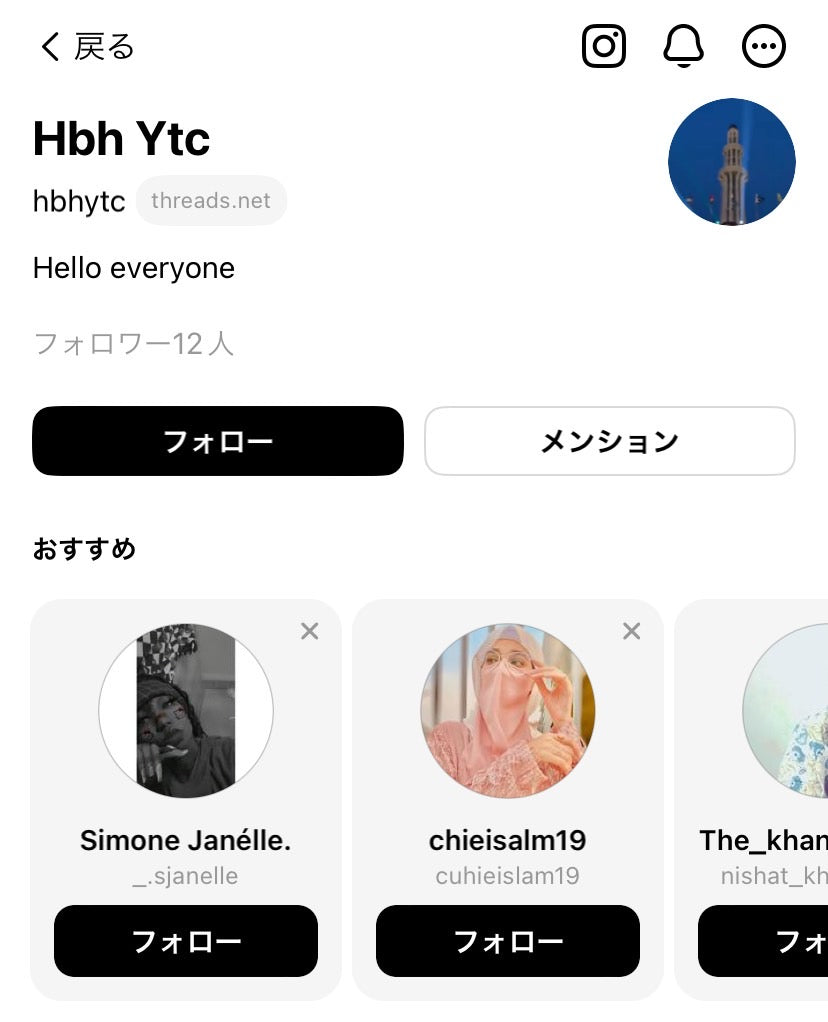Follow chieisalm19
828x1022 pixels.
(507, 941)
